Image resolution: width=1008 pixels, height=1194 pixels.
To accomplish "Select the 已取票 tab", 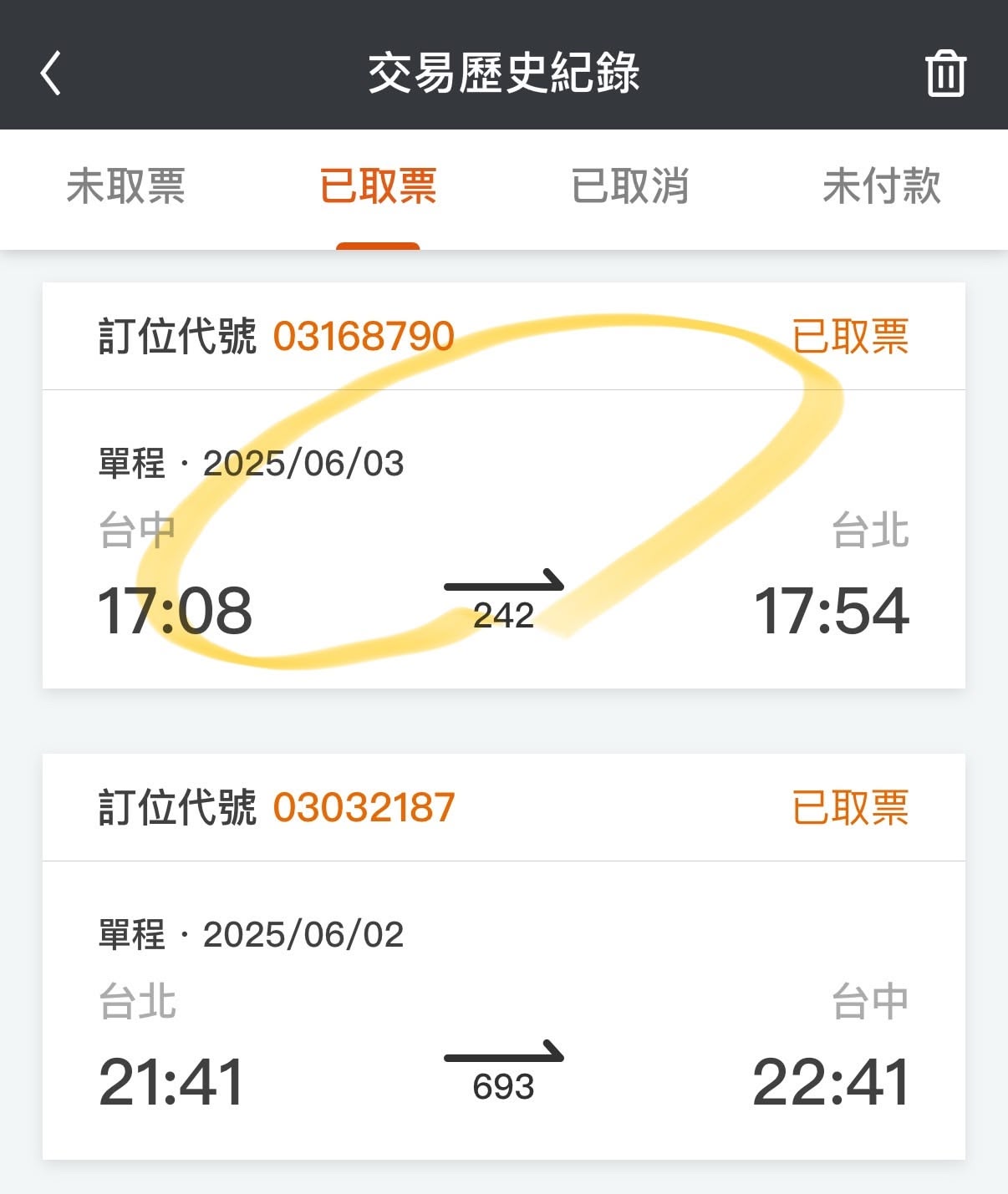I will coord(378,186).
